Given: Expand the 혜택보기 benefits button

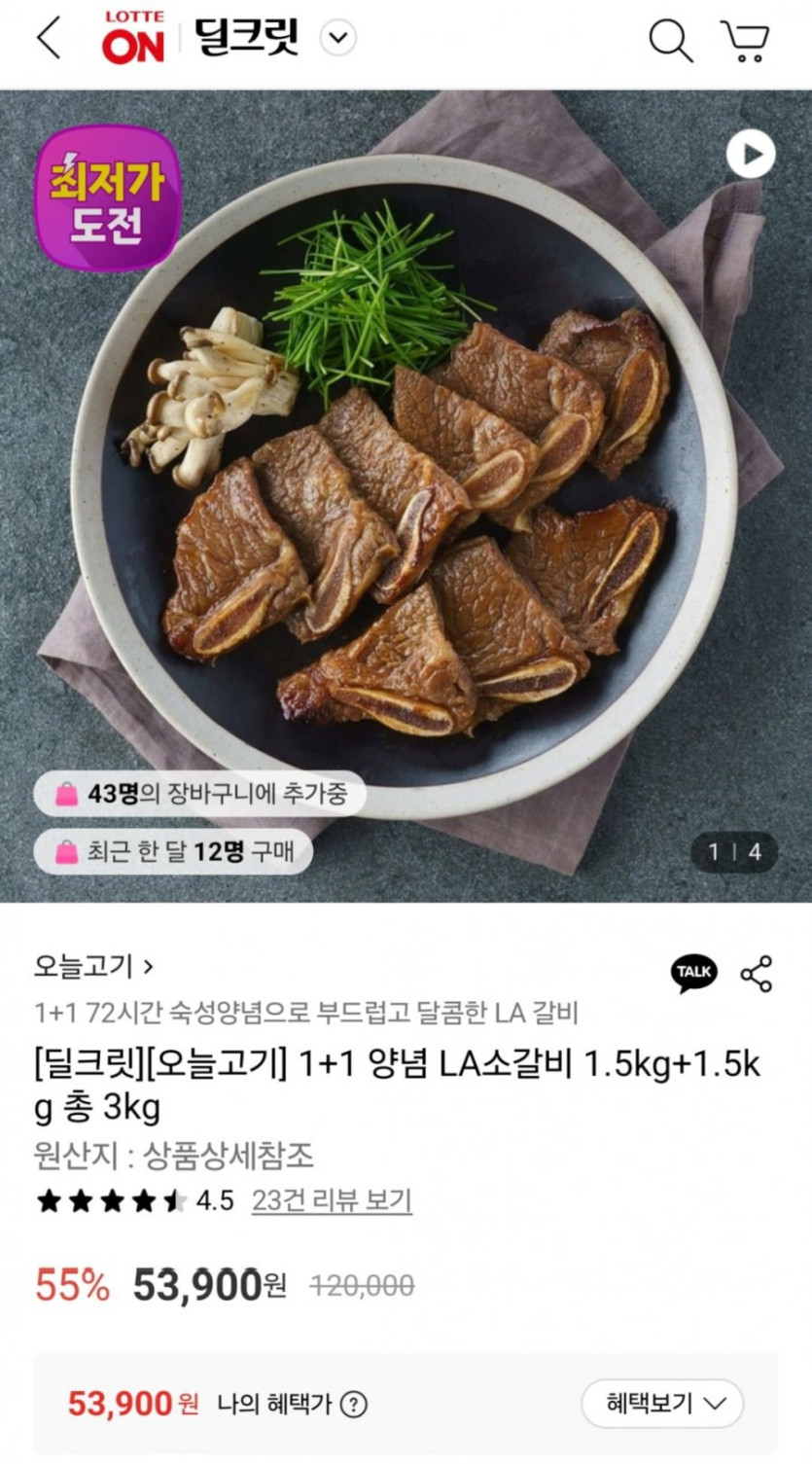Looking at the screenshot, I should (663, 1404).
